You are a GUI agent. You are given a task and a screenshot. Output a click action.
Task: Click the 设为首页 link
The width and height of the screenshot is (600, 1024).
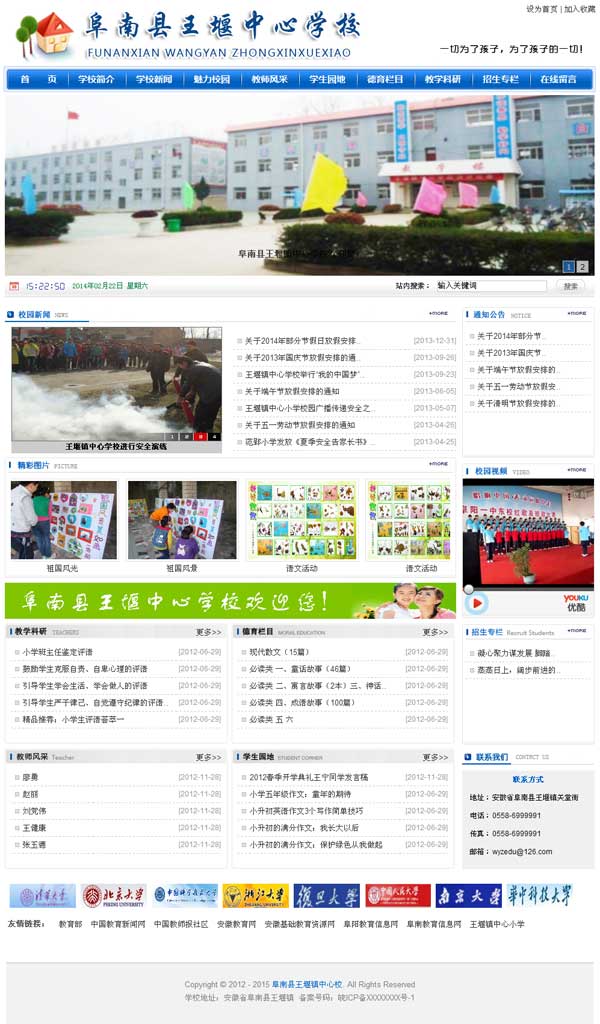pos(542,9)
